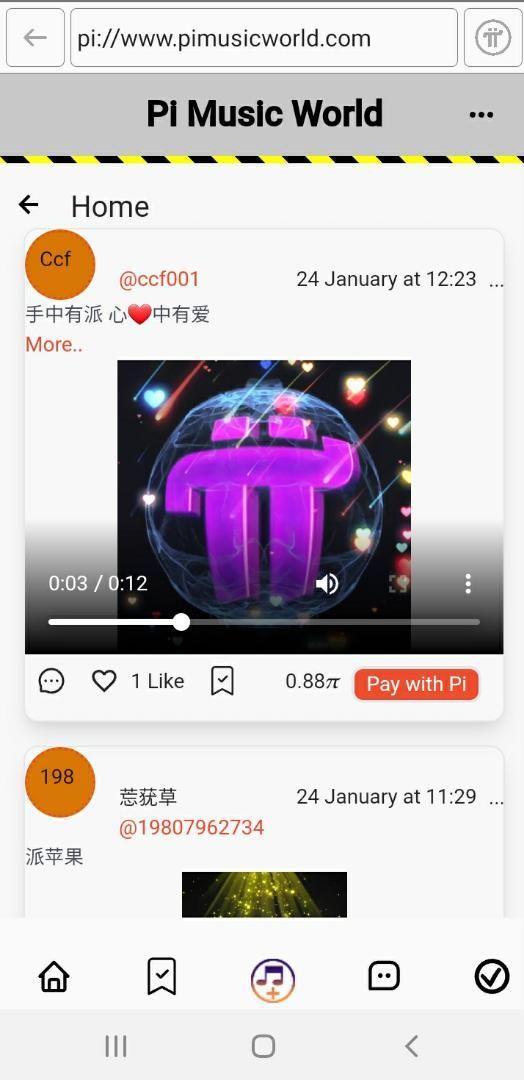The image size is (524, 1080).
Task: Open the chat bubble tab in bottom bar
Action: coord(384,976)
